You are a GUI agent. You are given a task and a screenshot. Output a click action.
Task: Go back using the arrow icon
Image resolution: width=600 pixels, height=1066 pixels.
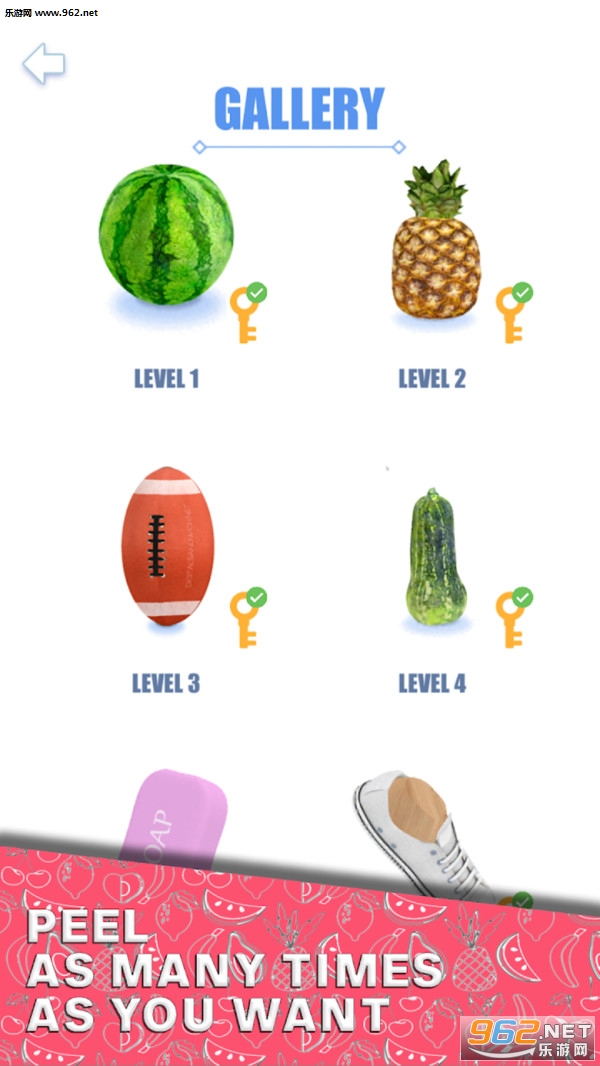coord(44,64)
